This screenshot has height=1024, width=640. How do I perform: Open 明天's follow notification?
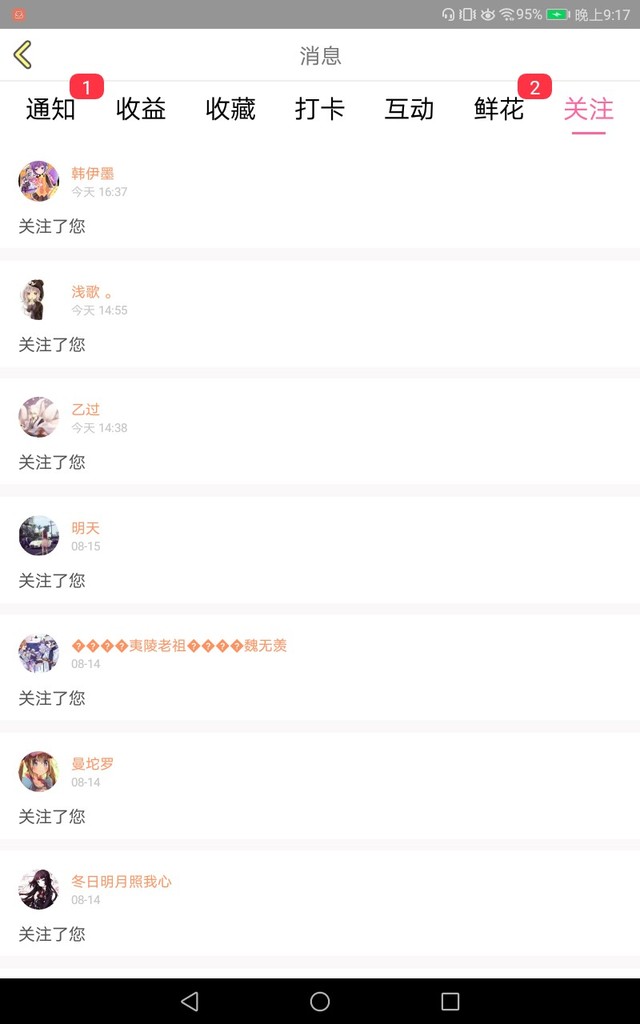(x=320, y=552)
